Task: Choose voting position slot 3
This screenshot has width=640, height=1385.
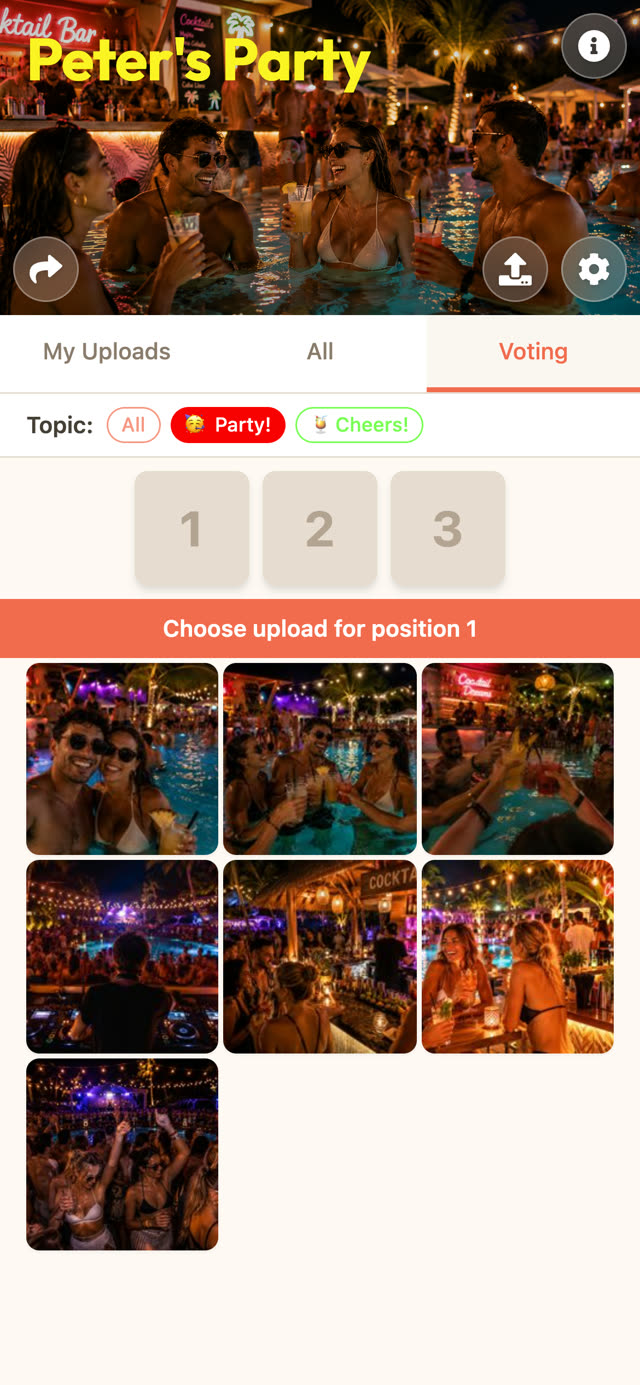Action: [448, 529]
